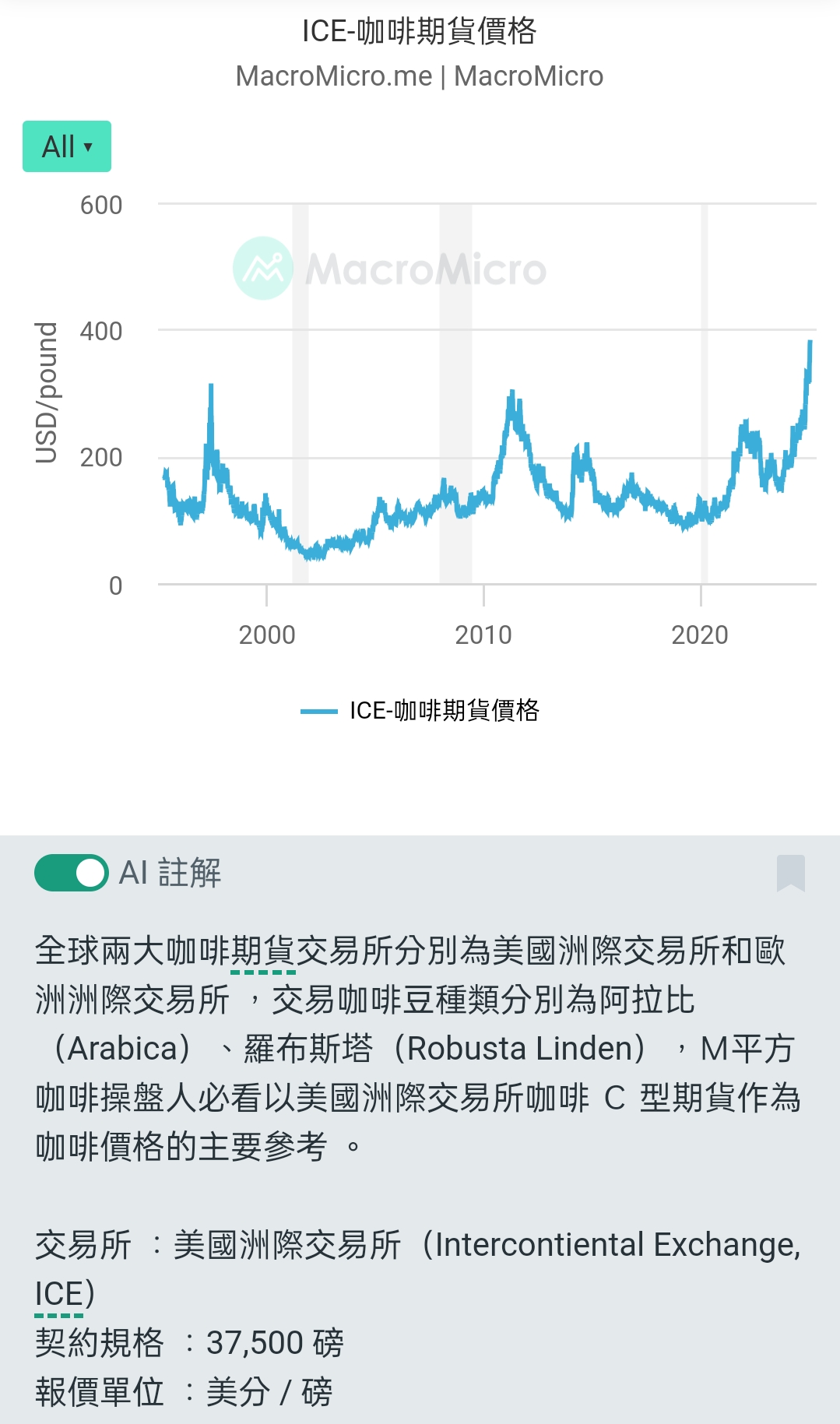Bookmark this AI annotation
The width and height of the screenshot is (840, 1424).
(790, 873)
